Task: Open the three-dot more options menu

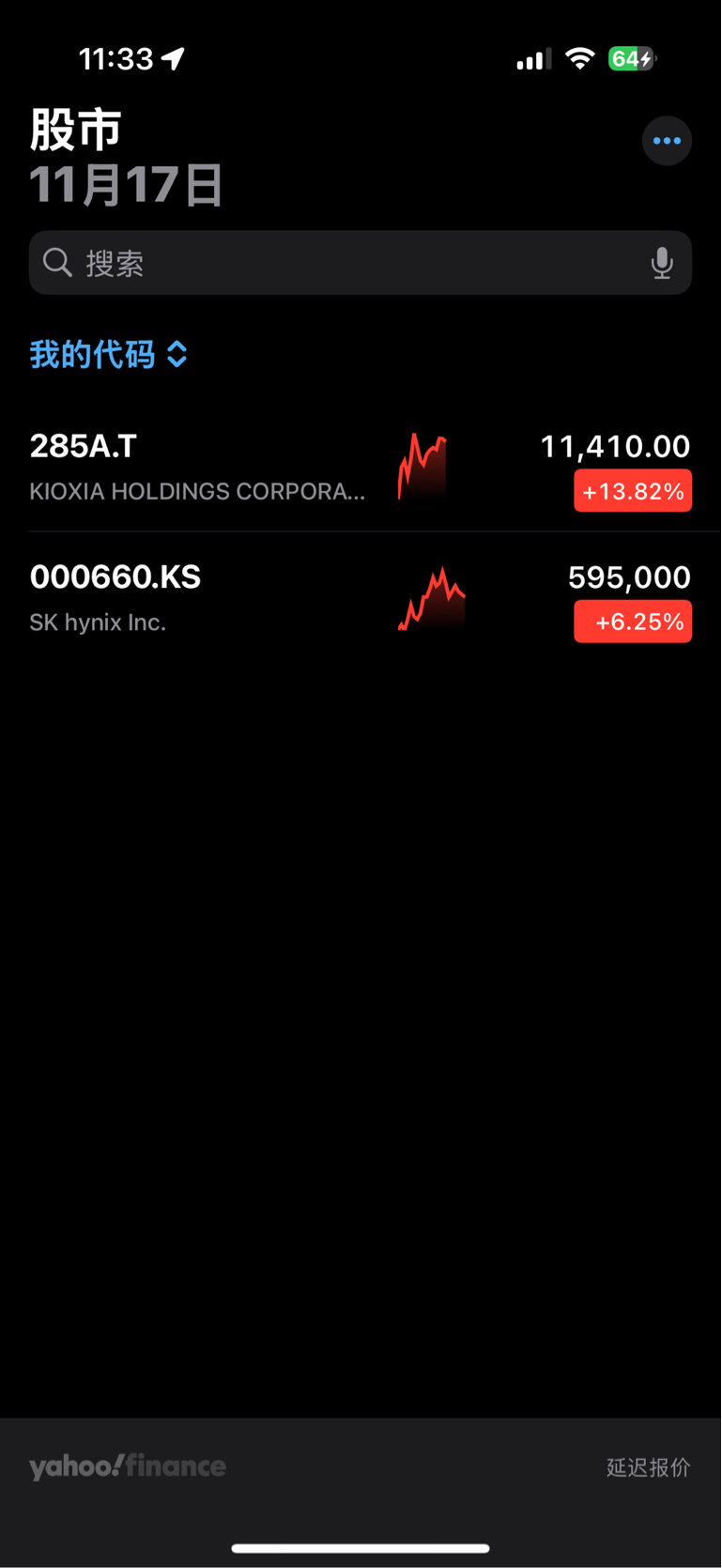Action: coord(667,141)
